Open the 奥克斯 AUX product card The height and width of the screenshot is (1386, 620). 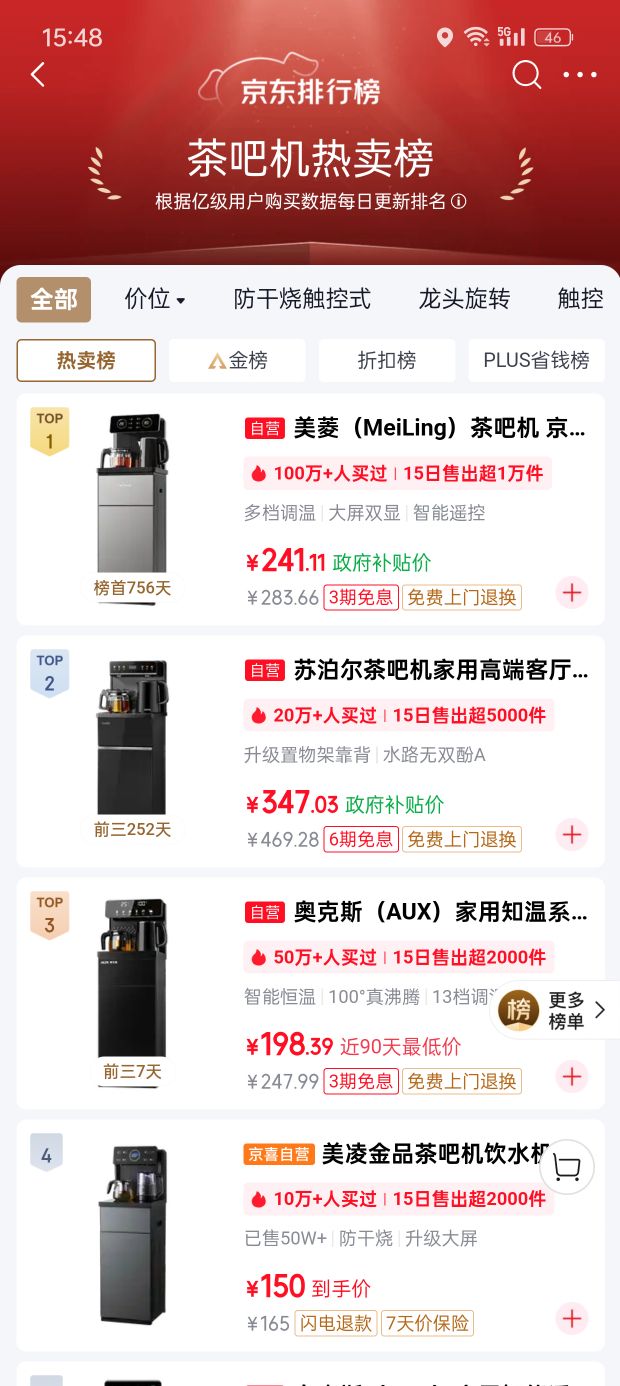(x=311, y=993)
